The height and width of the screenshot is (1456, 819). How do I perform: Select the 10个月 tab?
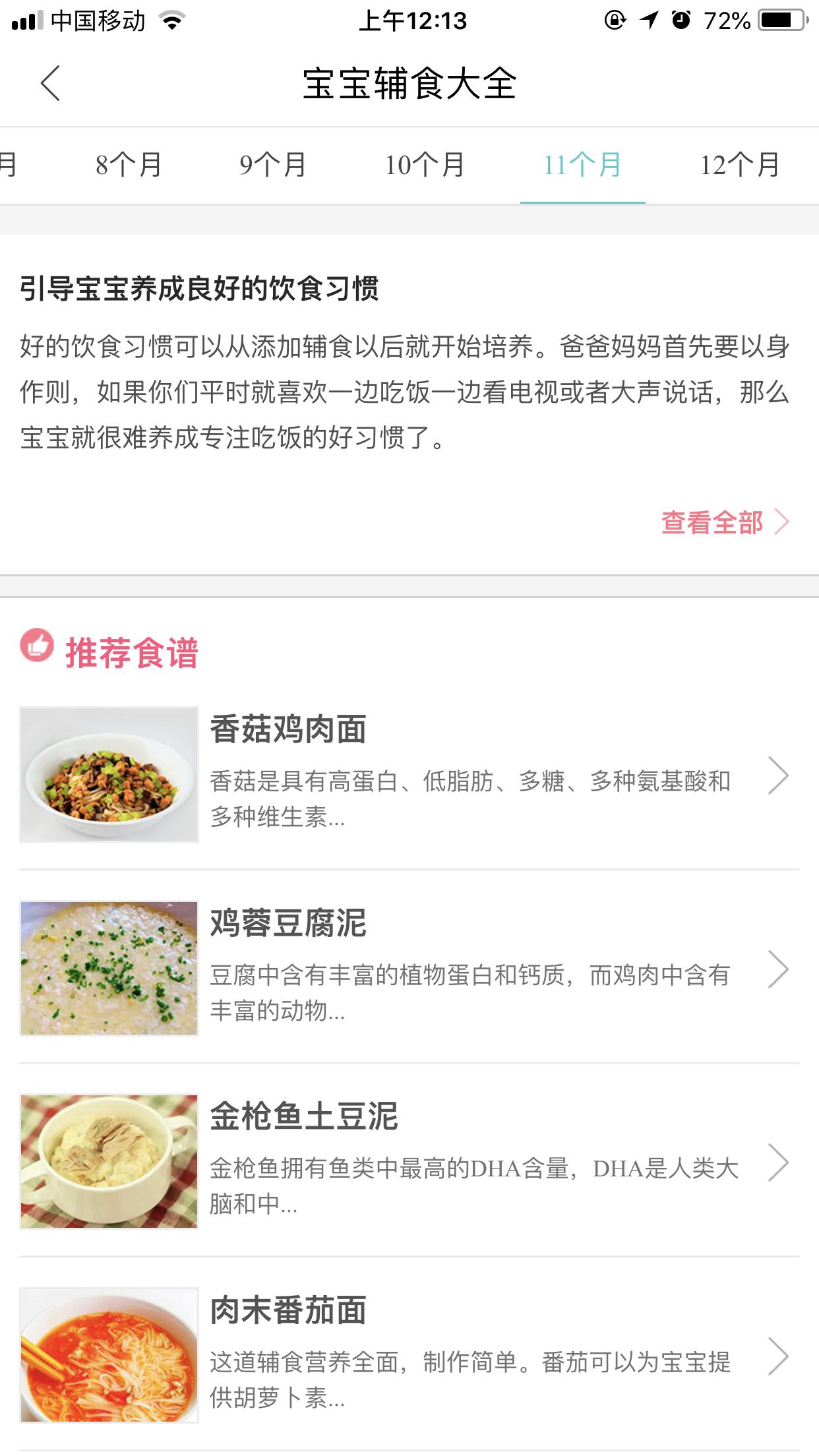427,165
